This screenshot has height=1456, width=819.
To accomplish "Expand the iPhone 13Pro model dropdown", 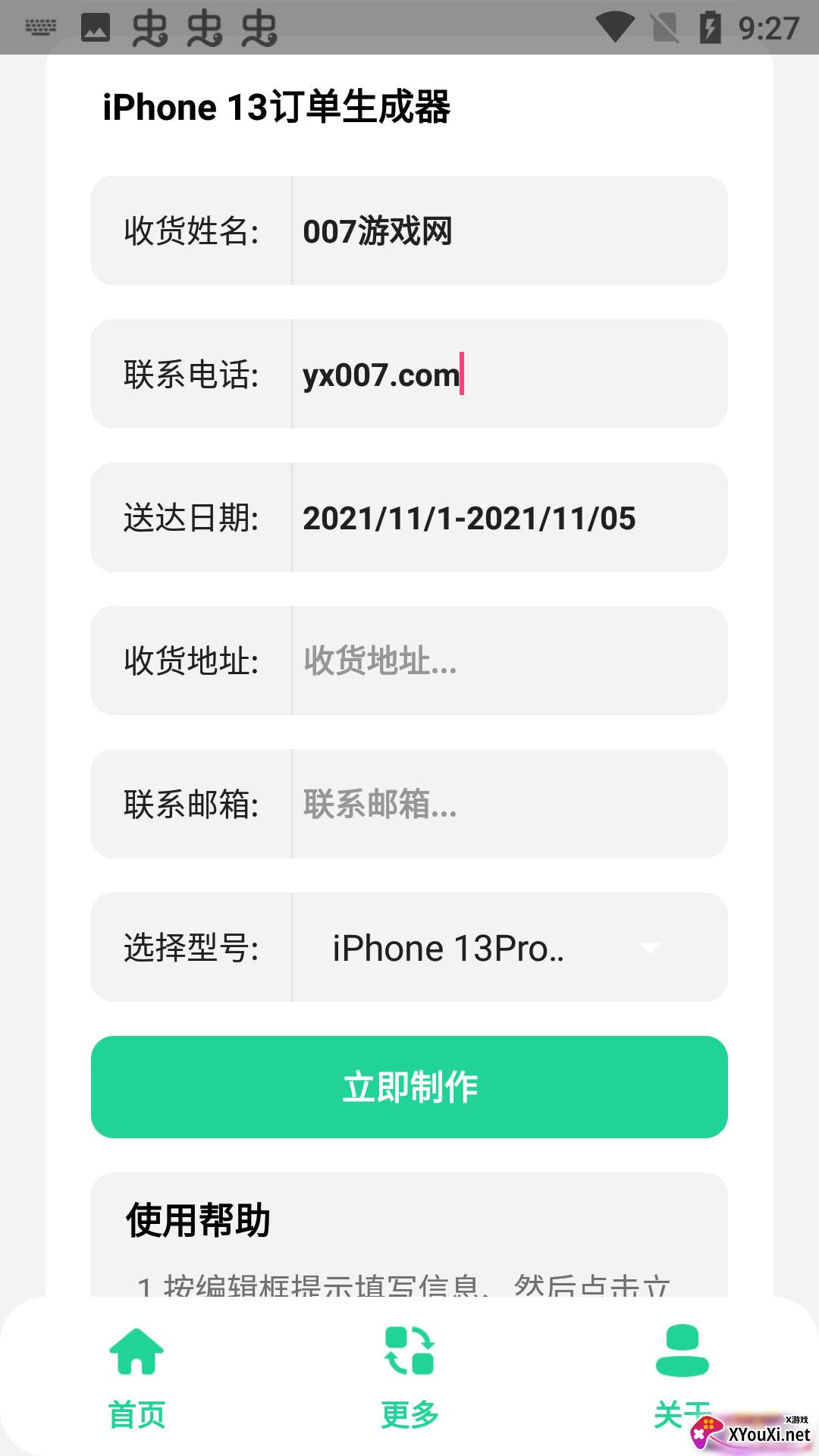I will coord(508,948).
